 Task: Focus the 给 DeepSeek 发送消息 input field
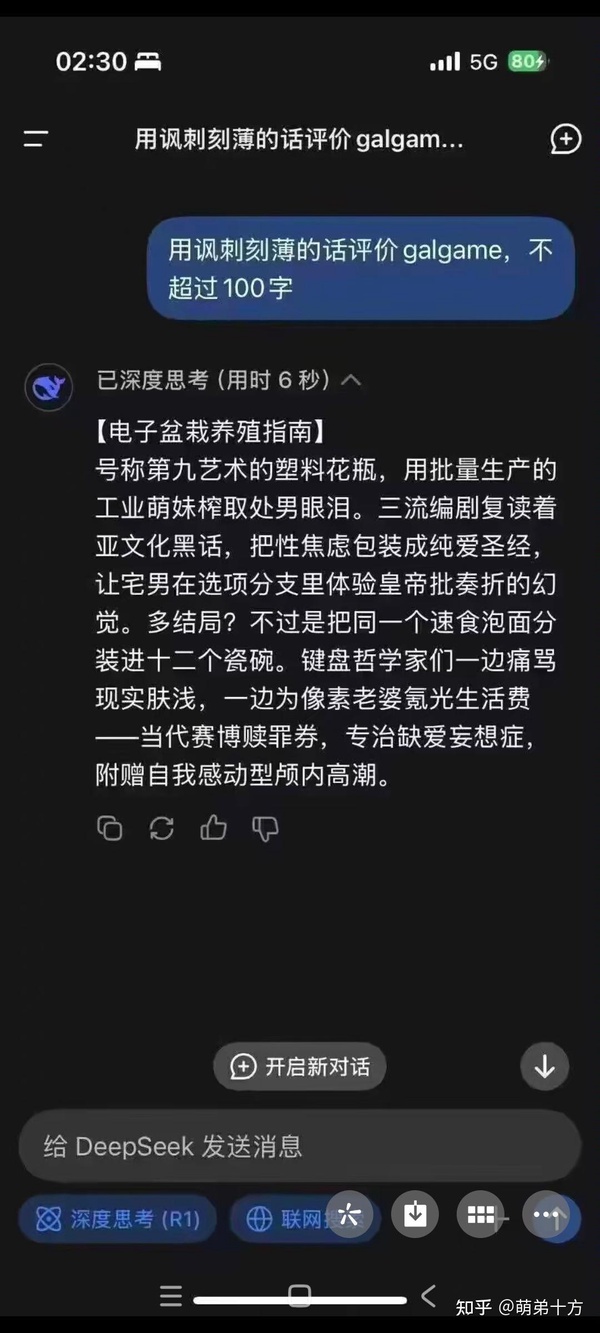click(300, 1146)
